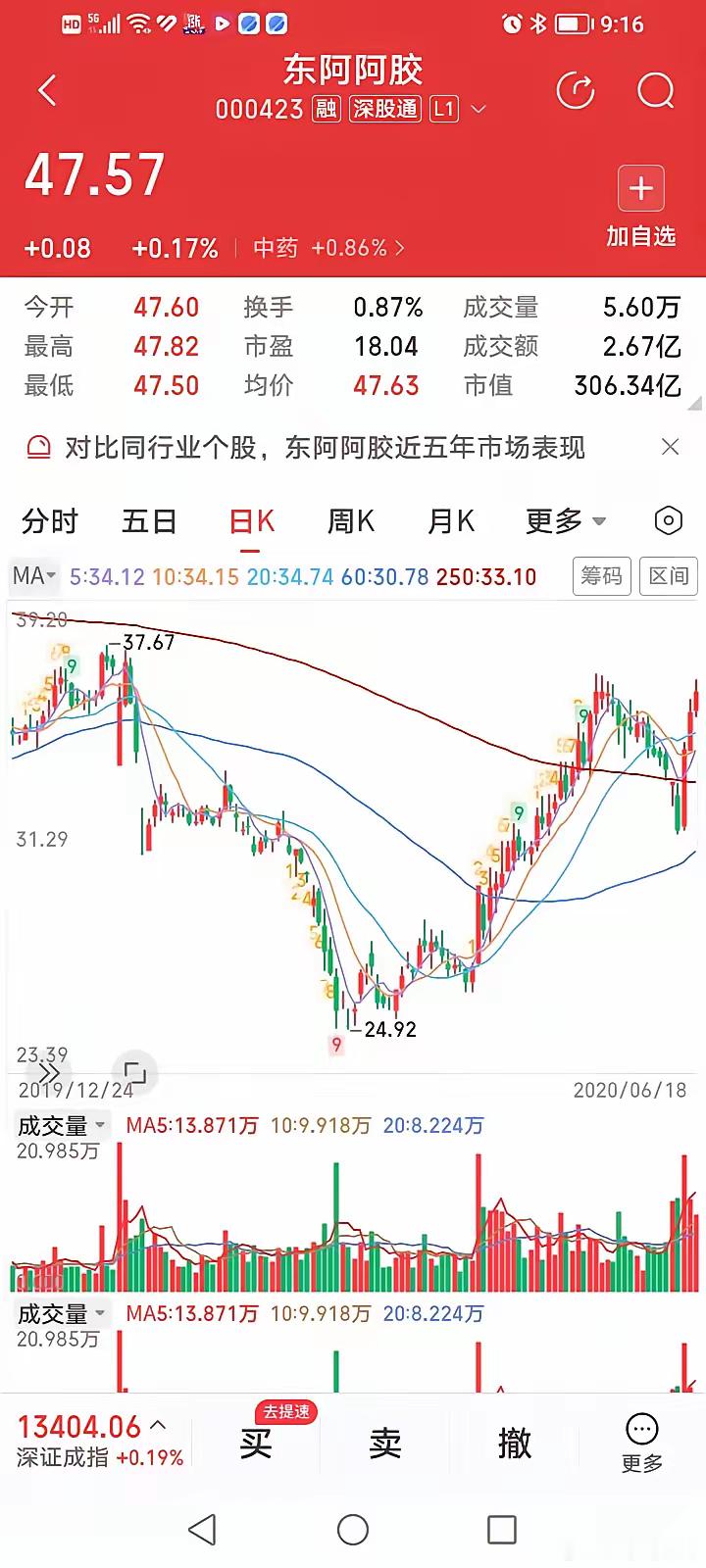Tap the 去提速 speed-up badge
The image size is (706, 1568).
tap(286, 1412)
